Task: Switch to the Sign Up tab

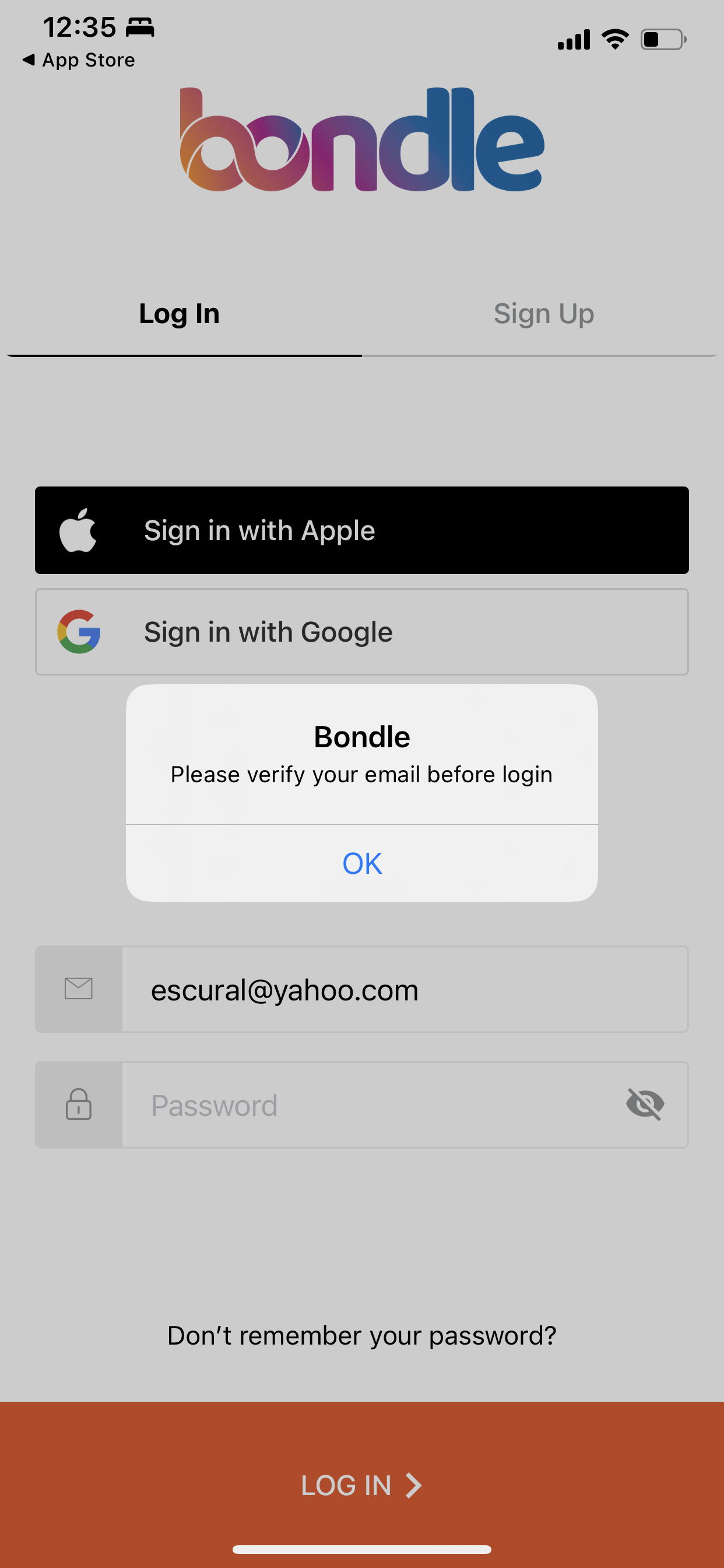Action: (x=543, y=314)
